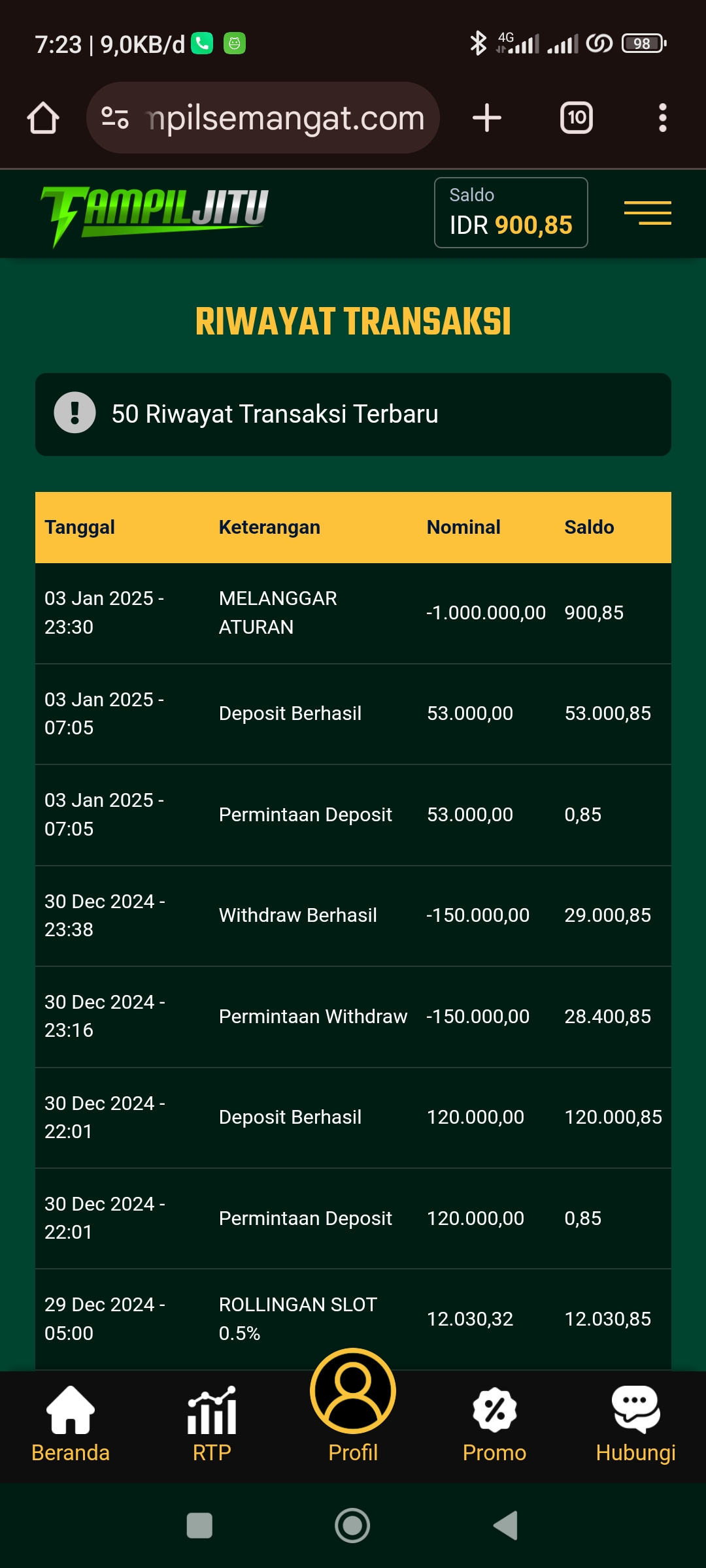Open the browser home page
The width and height of the screenshot is (706, 1568).
pos(43,118)
